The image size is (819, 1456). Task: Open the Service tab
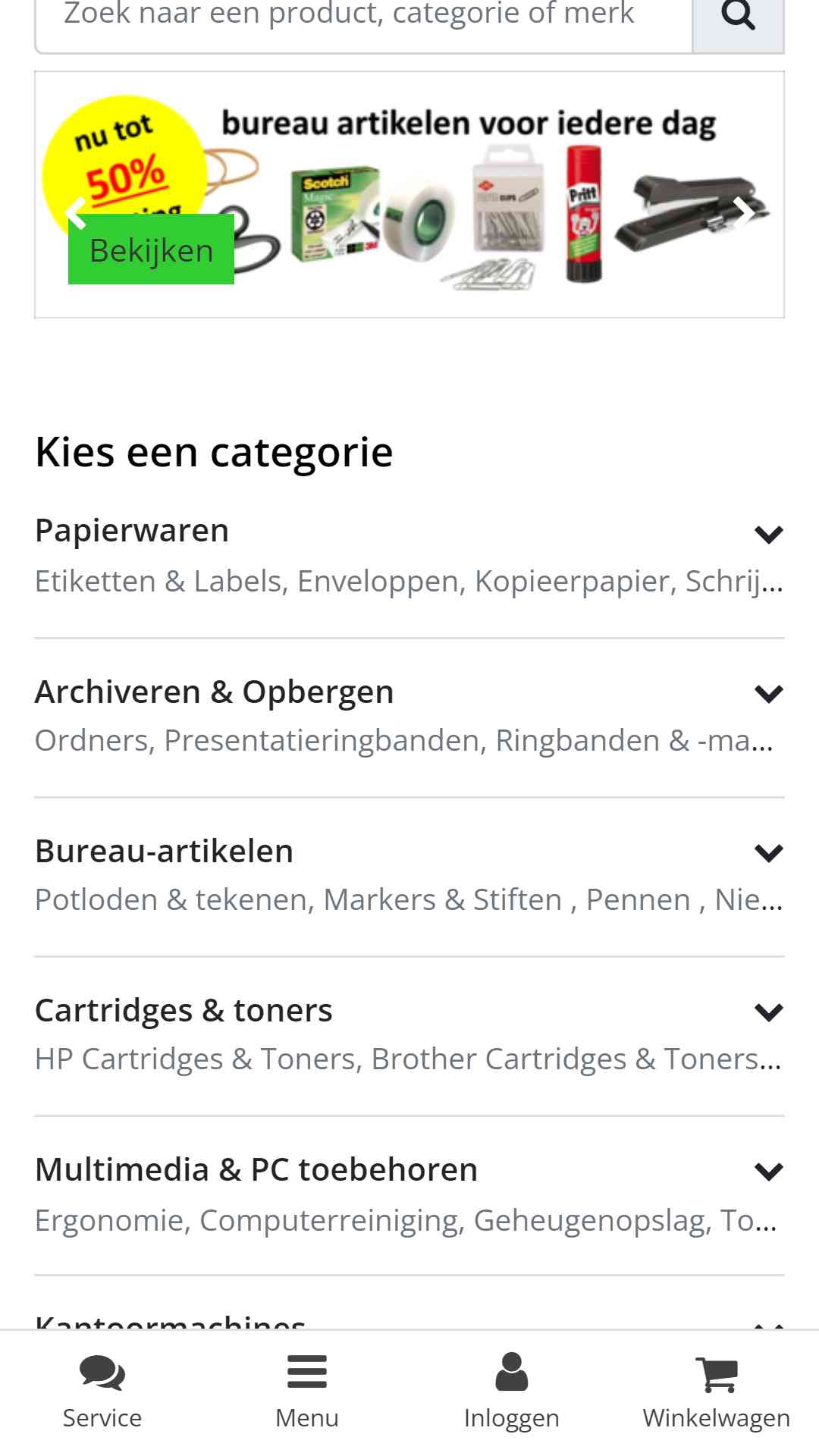coord(102,1392)
